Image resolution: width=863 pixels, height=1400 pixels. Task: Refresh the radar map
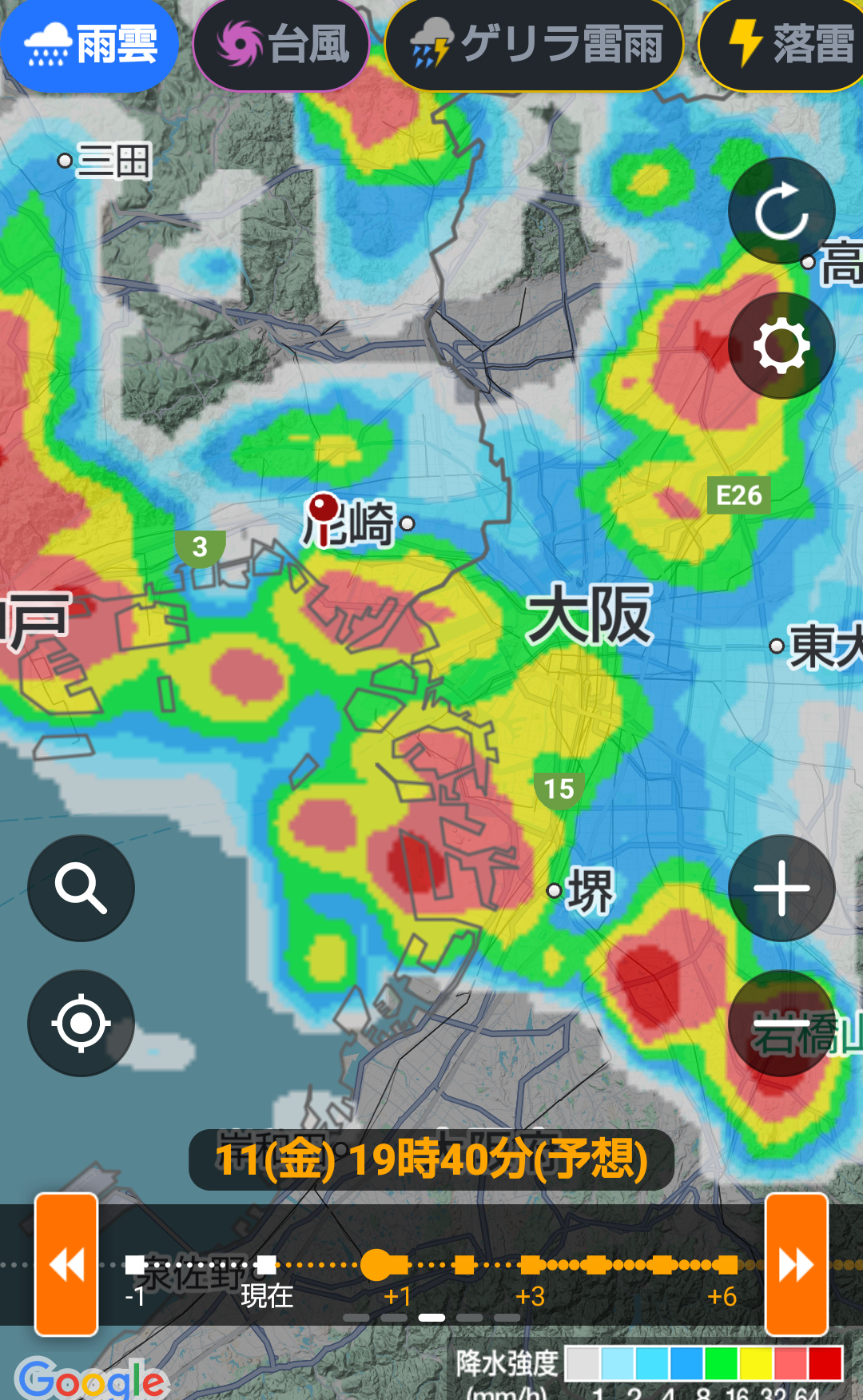click(781, 211)
